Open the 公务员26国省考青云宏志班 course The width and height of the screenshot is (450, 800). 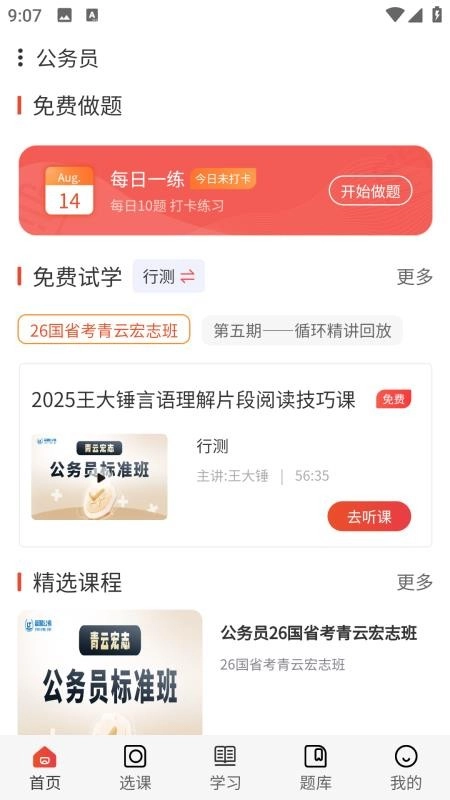319,633
